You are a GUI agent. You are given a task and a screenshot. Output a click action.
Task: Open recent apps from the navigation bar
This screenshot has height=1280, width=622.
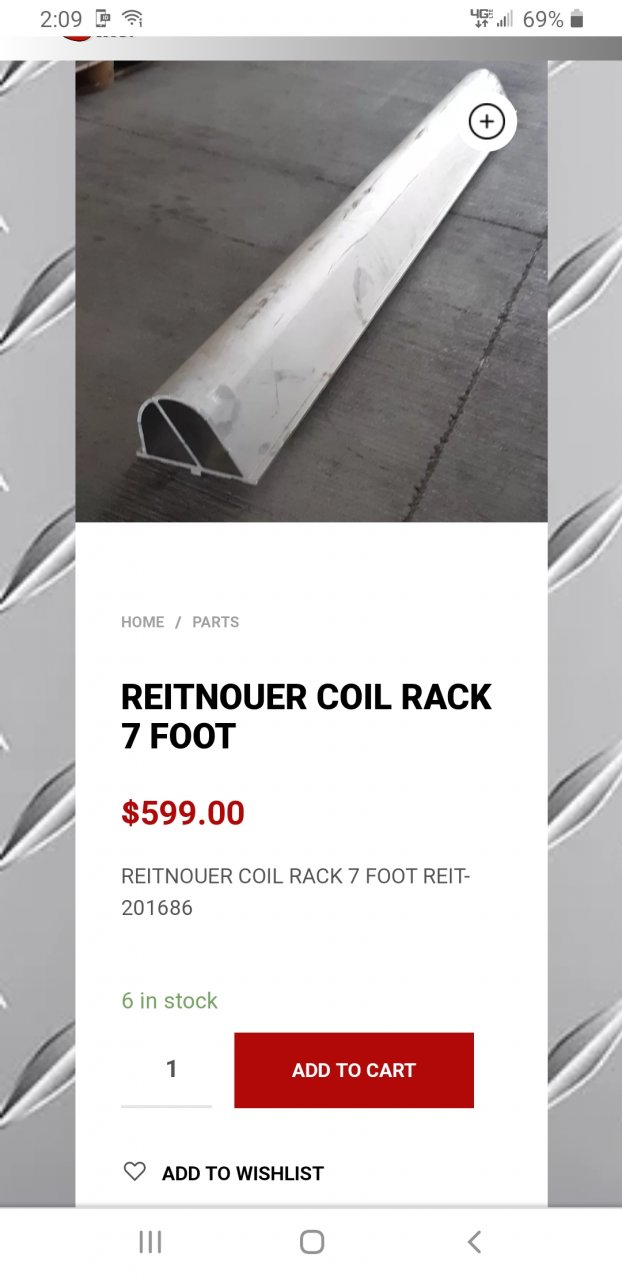pos(150,1242)
